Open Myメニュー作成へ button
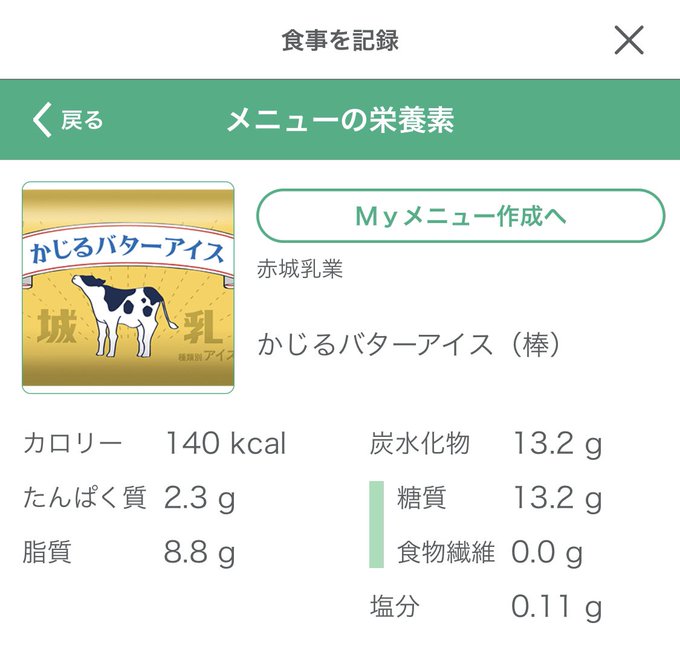Screen dimensions: 680x672 [461, 215]
